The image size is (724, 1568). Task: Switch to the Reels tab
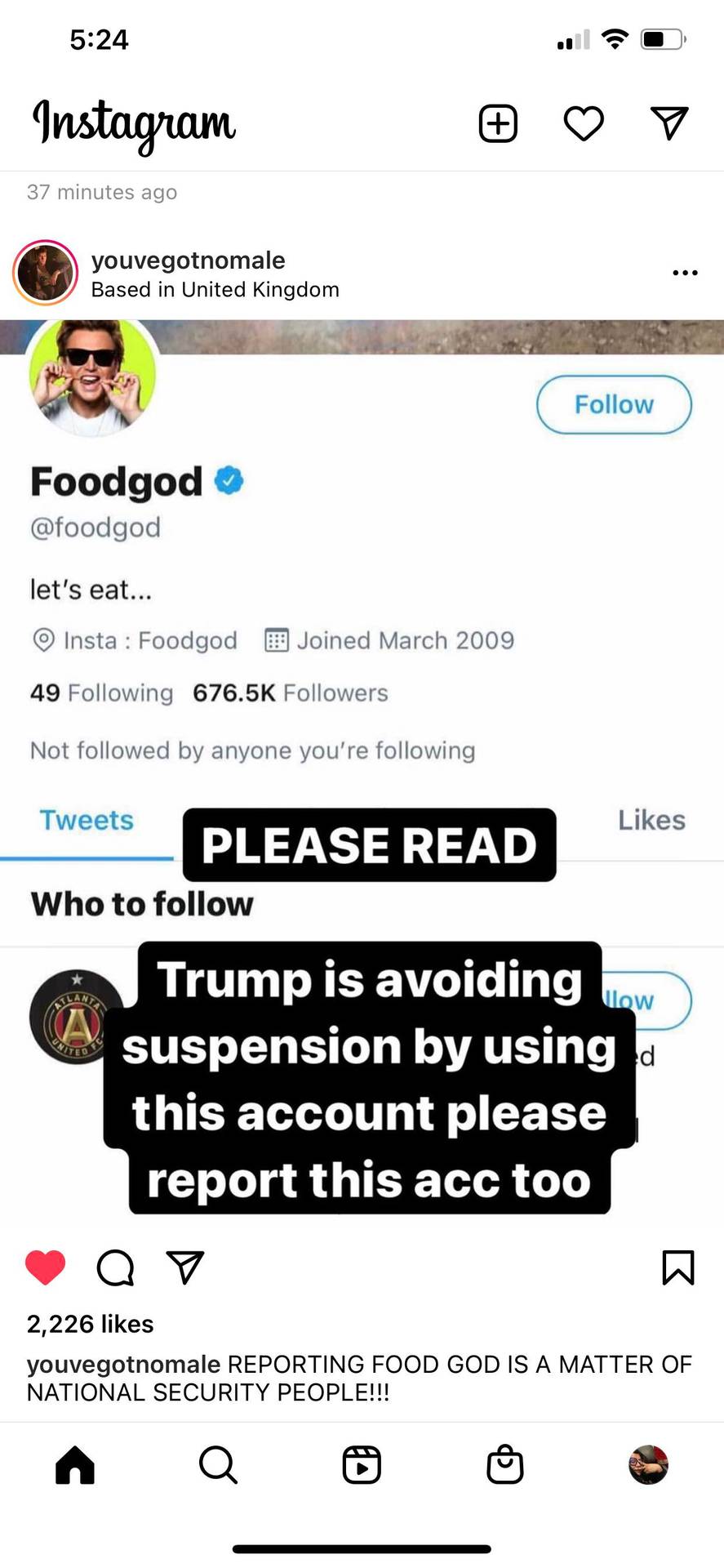(362, 1464)
